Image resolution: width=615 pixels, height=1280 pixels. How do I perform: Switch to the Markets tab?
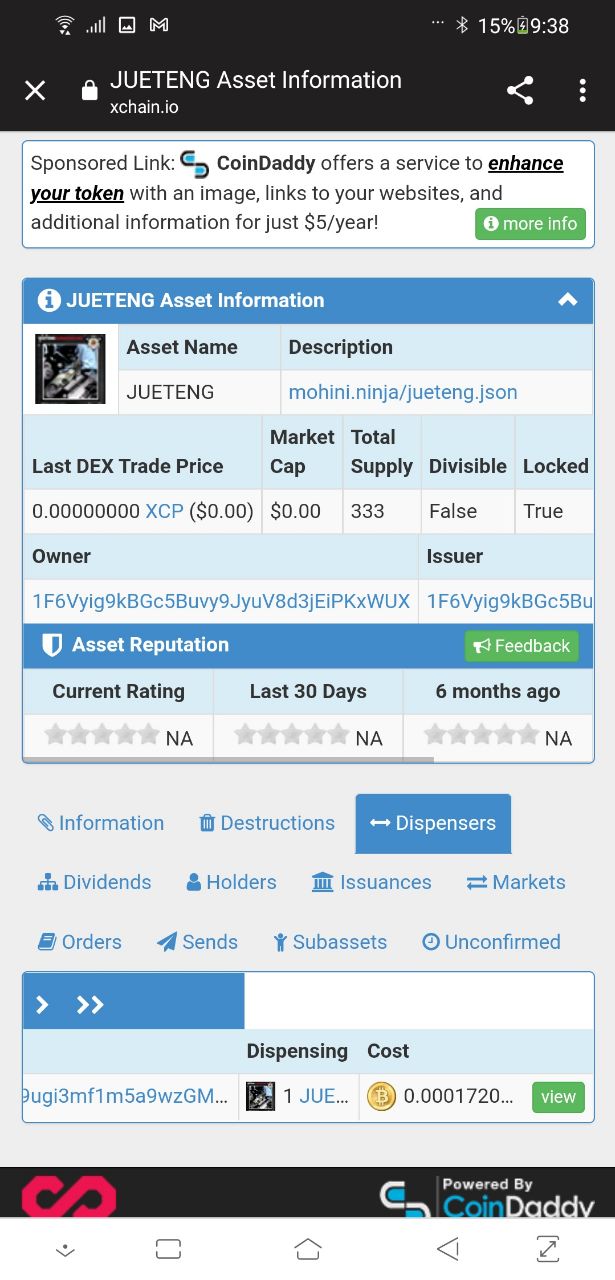pos(516,882)
